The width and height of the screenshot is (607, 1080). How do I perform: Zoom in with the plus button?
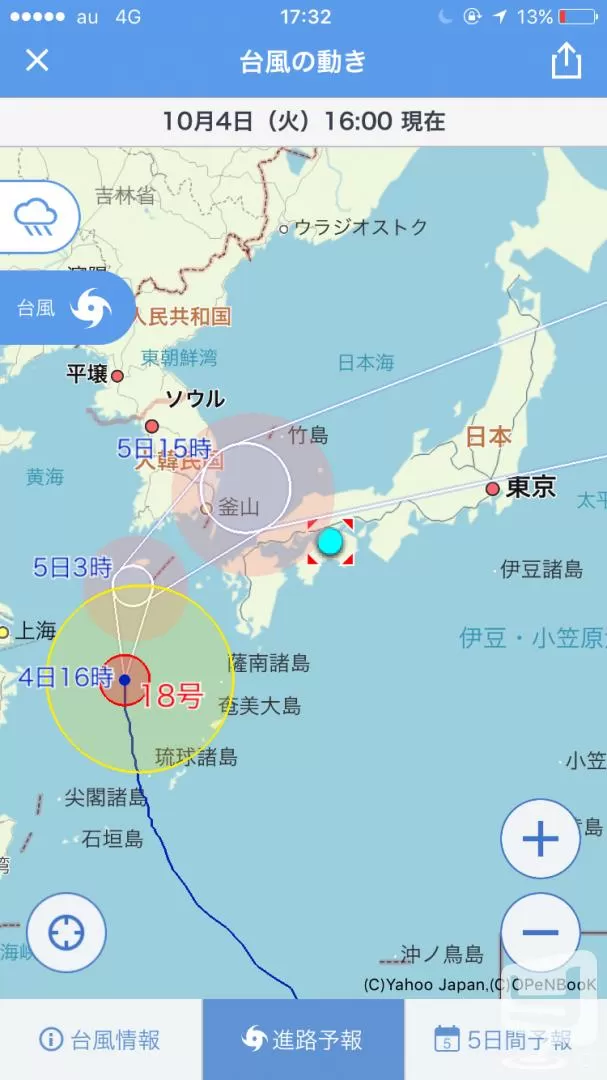(540, 838)
